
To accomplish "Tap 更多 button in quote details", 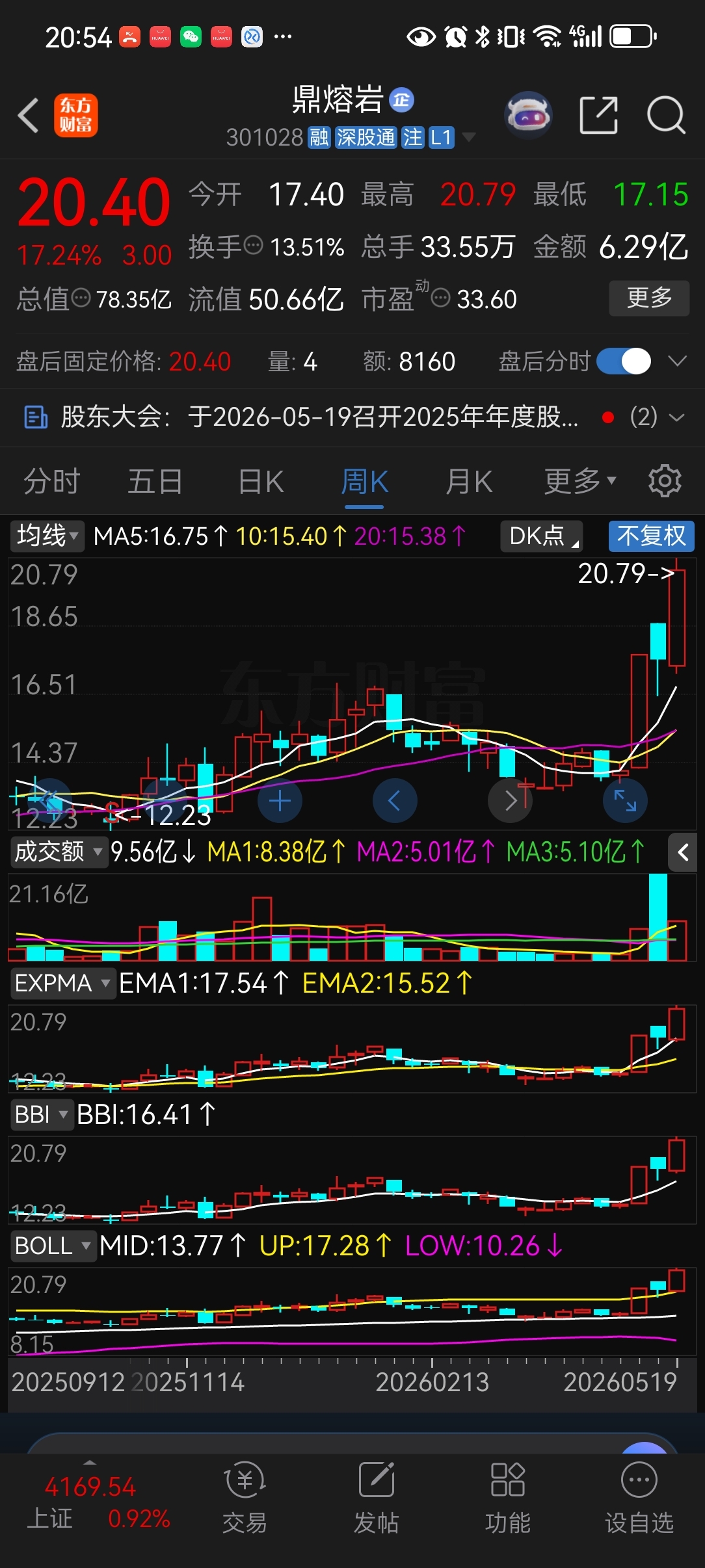I will pos(649,298).
